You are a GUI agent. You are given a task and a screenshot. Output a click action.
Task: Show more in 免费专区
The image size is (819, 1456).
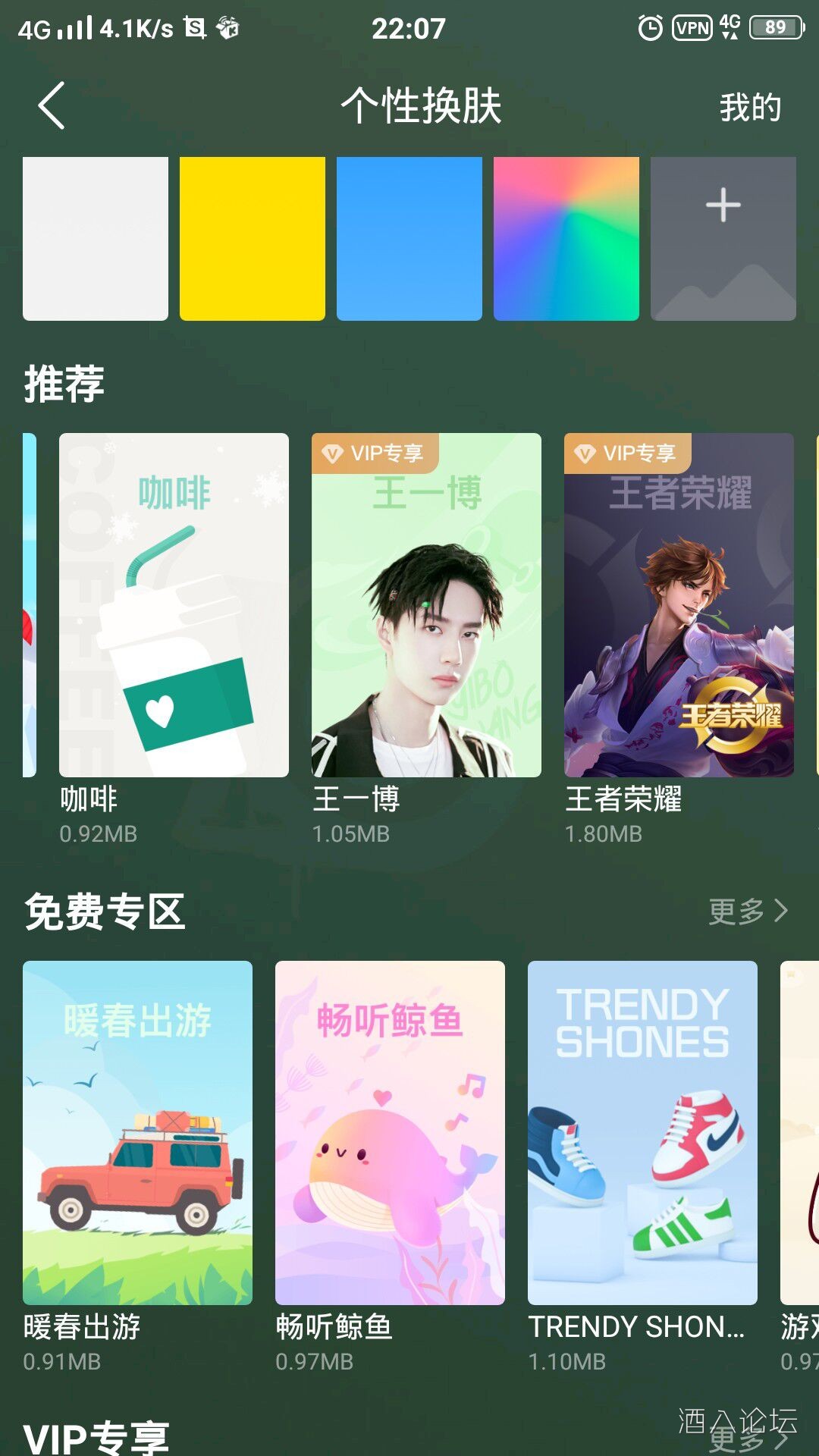tap(748, 911)
